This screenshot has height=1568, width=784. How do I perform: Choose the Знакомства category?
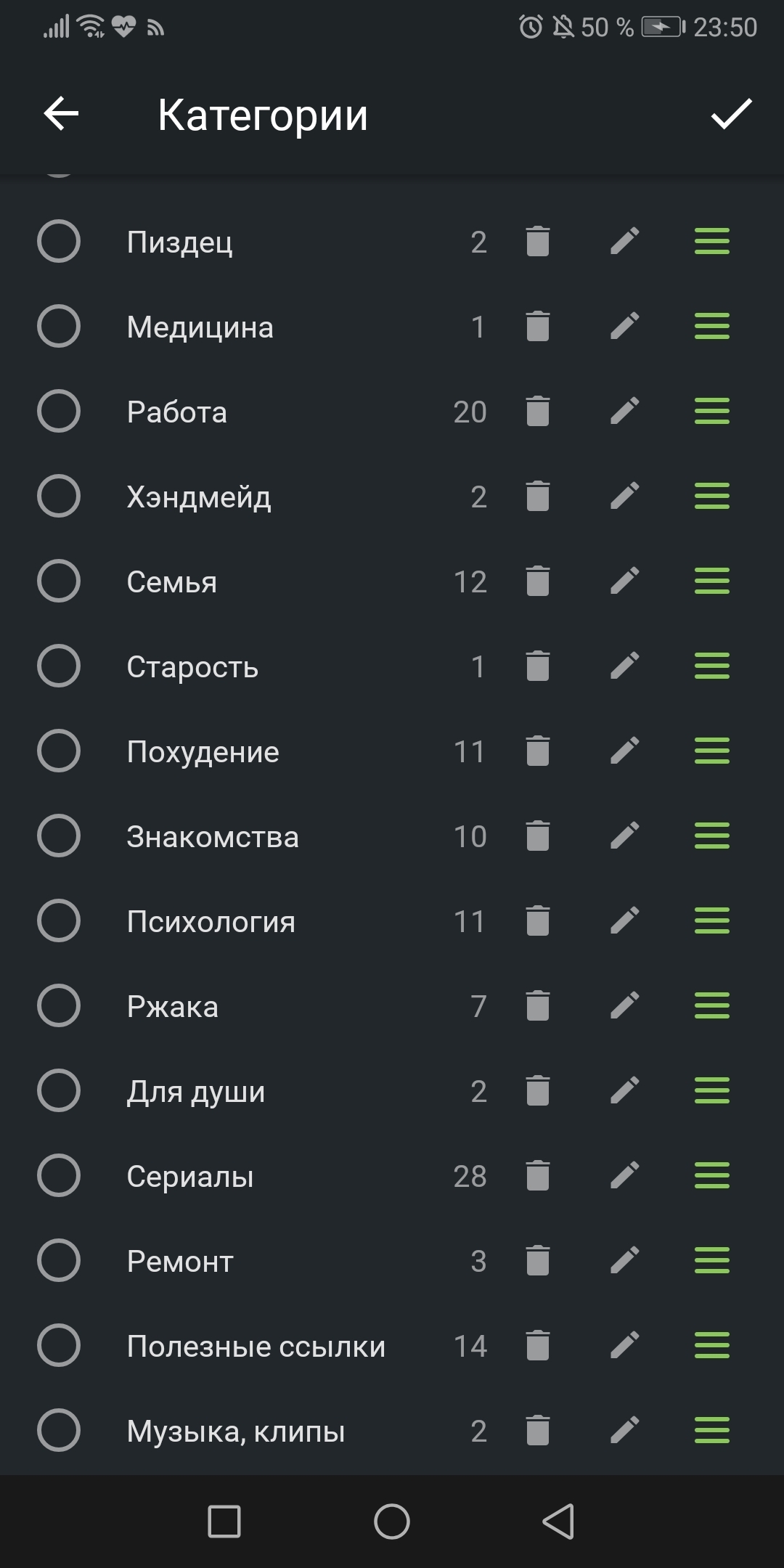(x=59, y=836)
